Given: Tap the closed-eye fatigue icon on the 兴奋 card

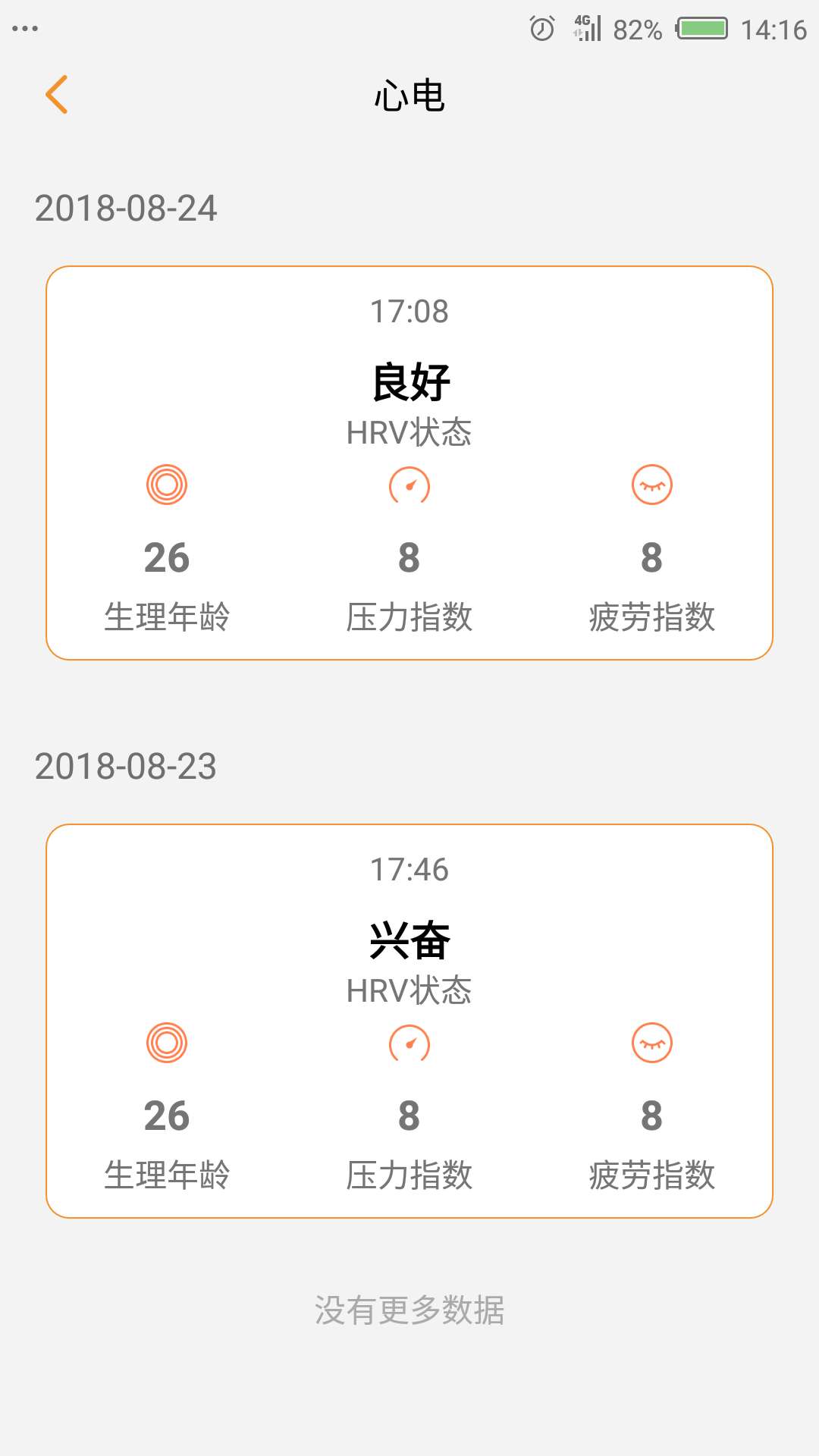Looking at the screenshot, I should point(651,1043).
